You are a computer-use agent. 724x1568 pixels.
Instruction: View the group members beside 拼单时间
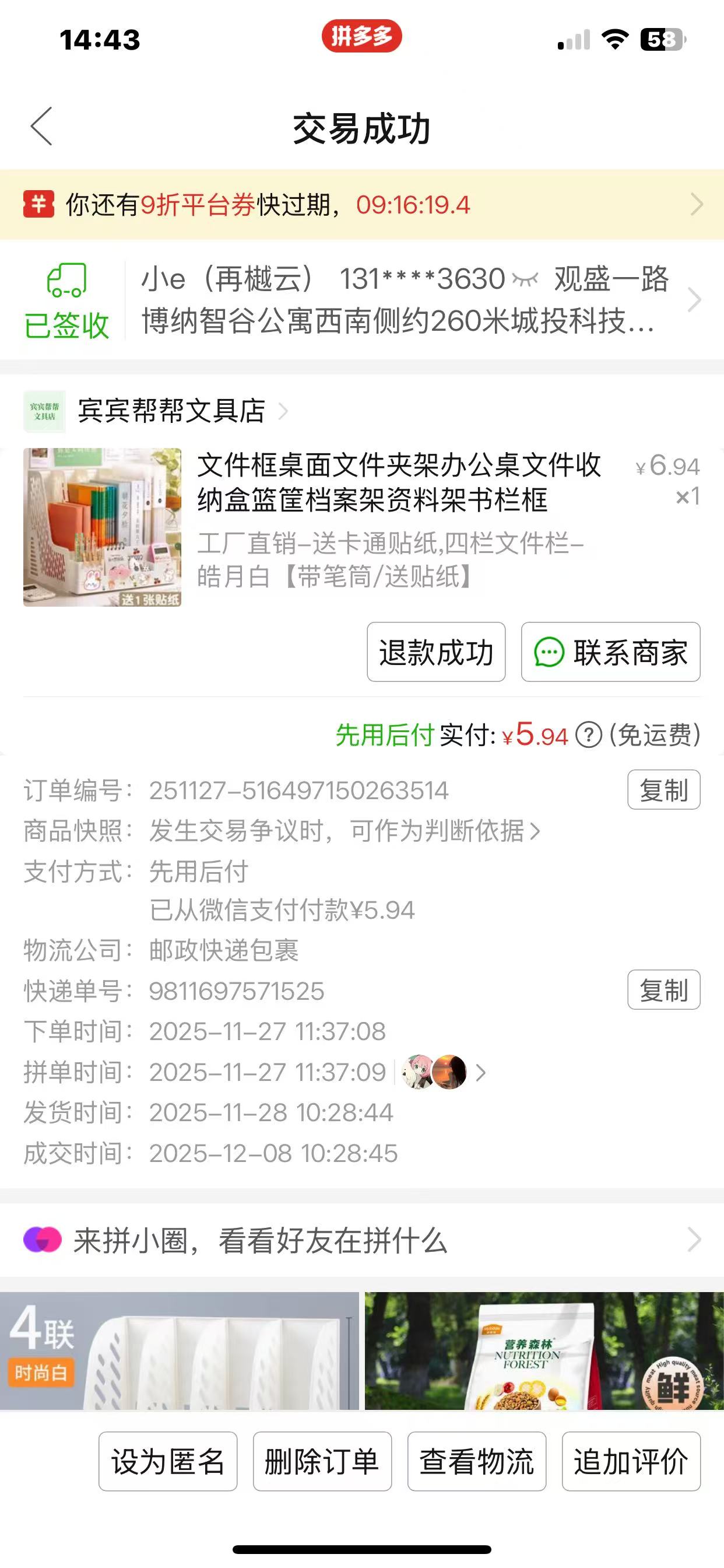pyautogui.click(x=444, y=1072)
